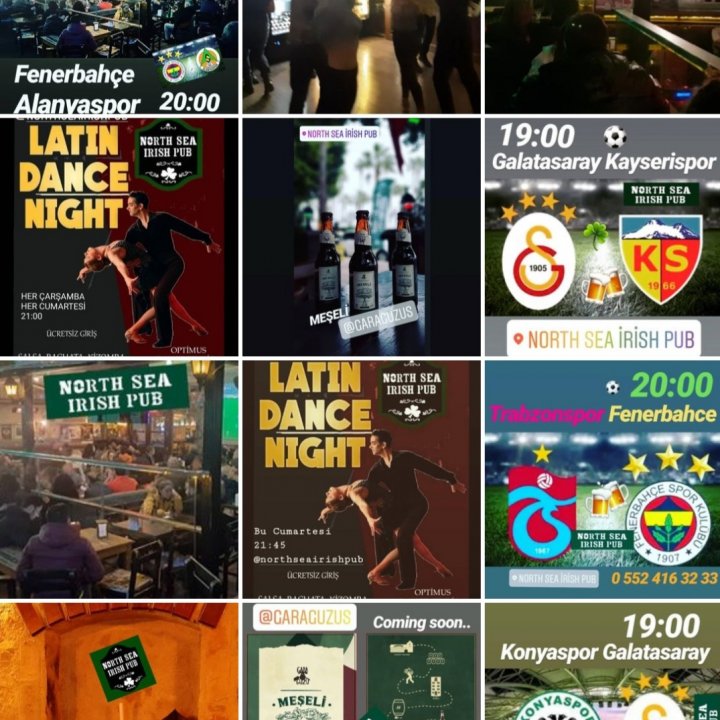Open the Galatasaray Kayserispor 19:00 tile
This screenshot has width=720, height=720.
602,236
